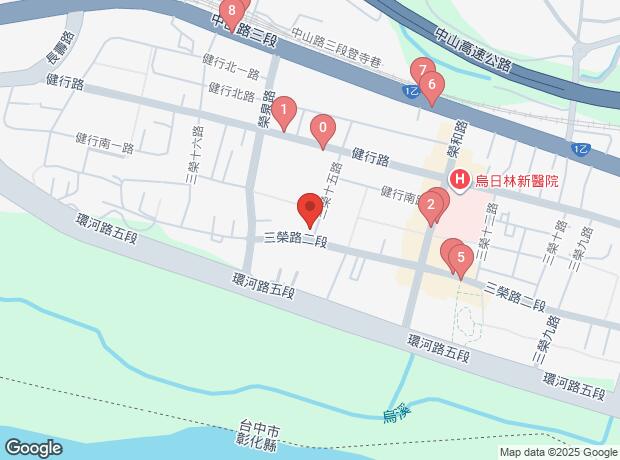The image size is (620, 460).
Task: Open map marker number 7
Action: (423, 71)
